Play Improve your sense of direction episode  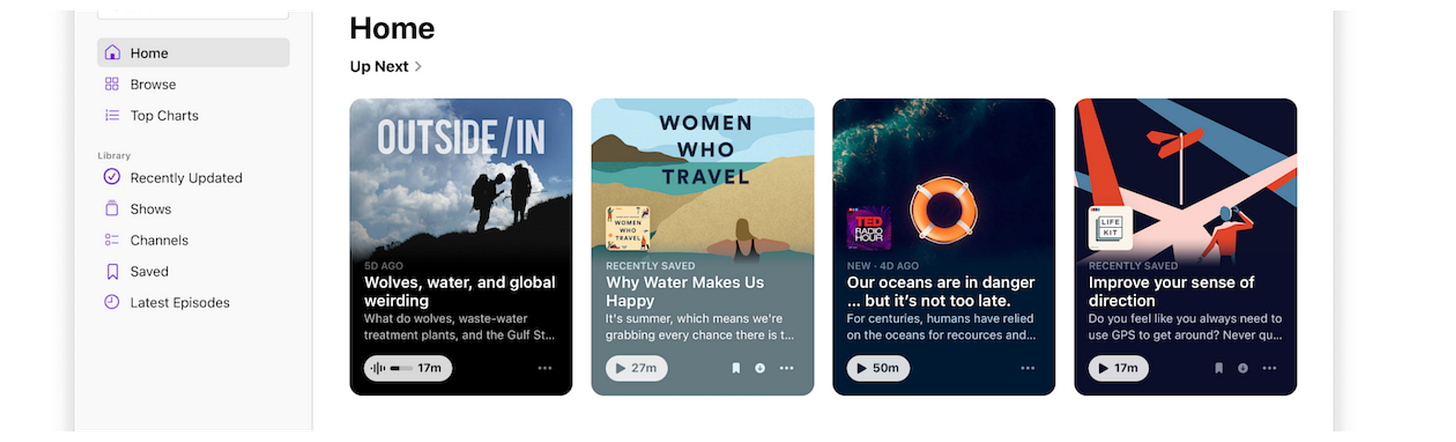click(1118, 368)
